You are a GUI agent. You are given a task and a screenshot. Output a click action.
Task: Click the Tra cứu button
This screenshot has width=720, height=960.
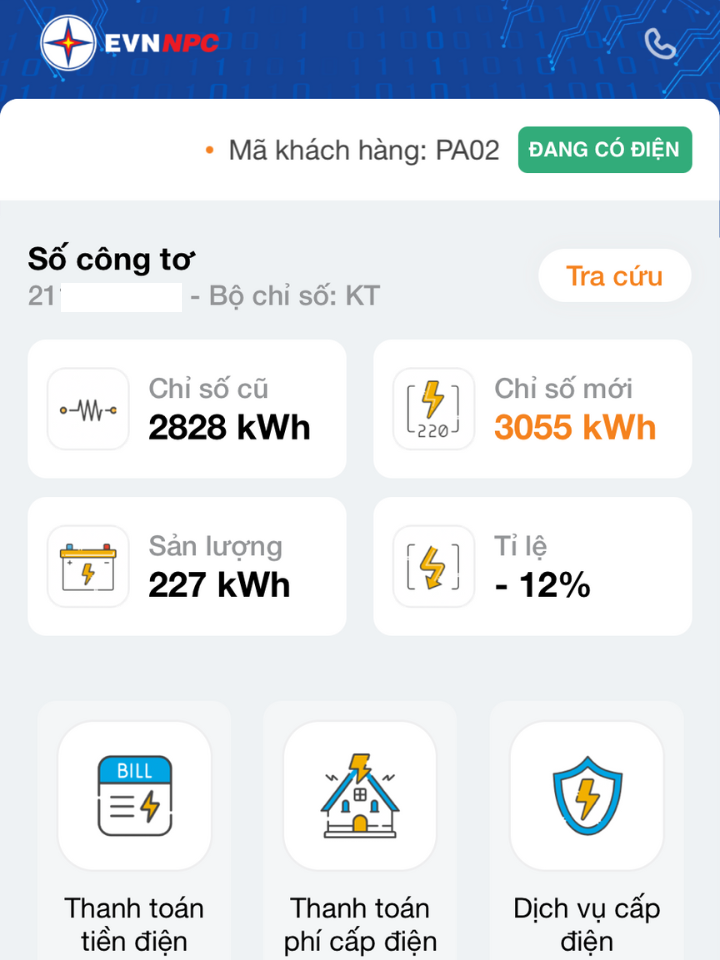click(614, 276)
